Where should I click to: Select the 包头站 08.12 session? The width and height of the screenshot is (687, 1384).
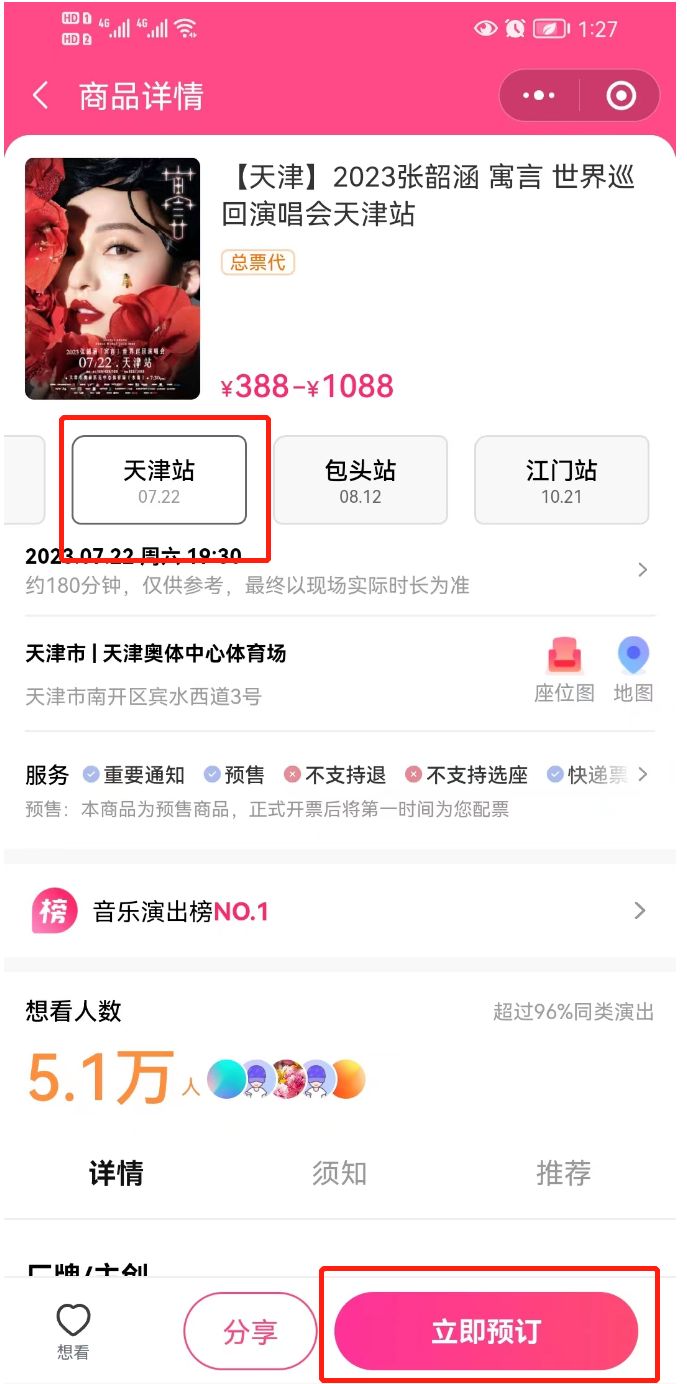coord(360,480)
